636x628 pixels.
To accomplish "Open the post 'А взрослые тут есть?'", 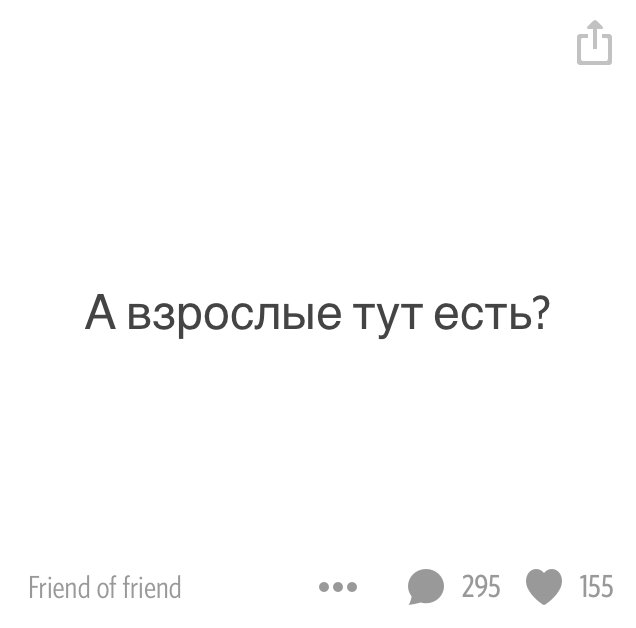I will pos(318,314).
